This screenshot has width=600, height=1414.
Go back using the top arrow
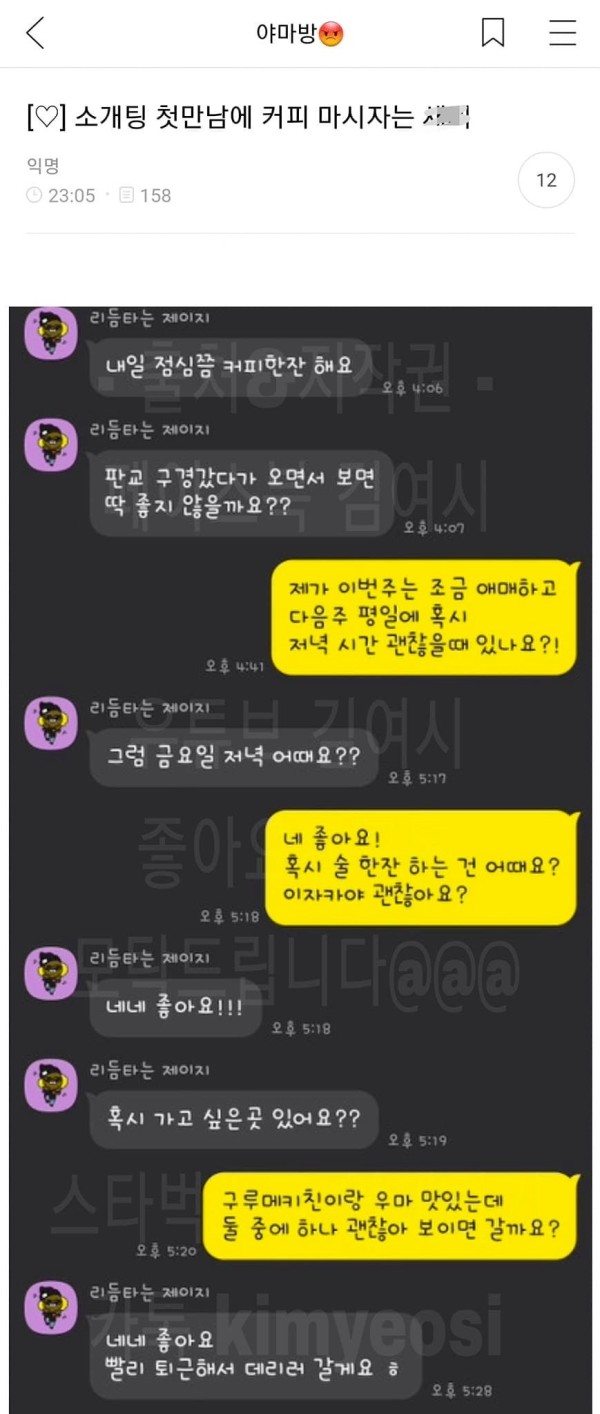(x=35, y=33)
